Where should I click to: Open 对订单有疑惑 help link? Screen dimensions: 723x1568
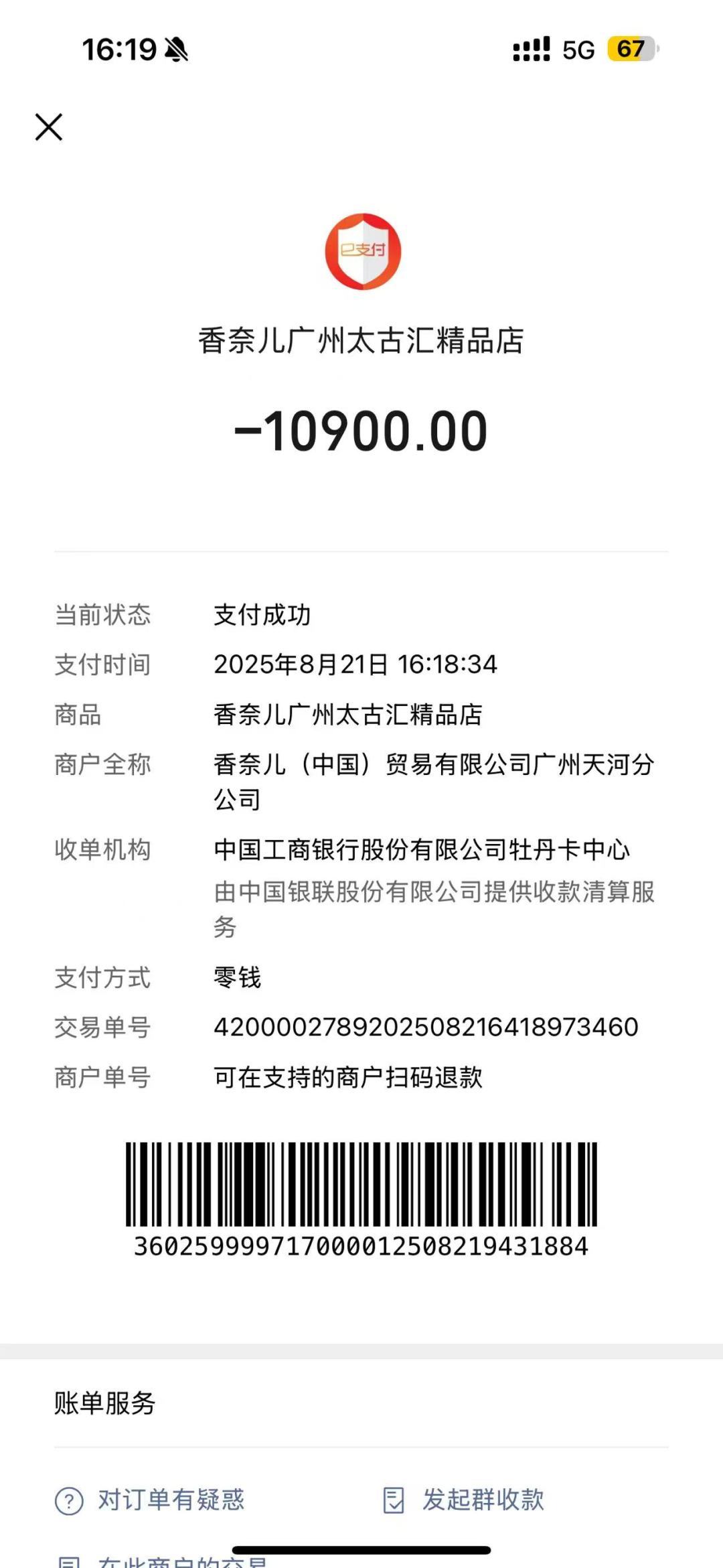pos(150,1500)
